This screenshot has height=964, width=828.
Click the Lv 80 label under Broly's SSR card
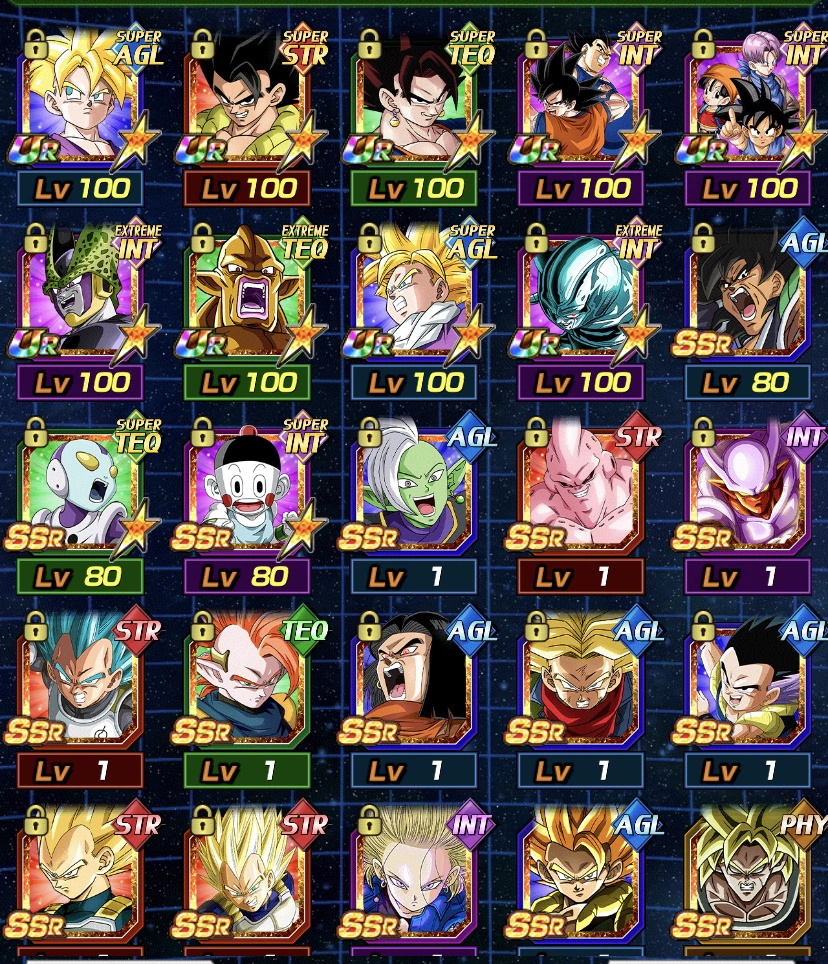click(x=747, y=381)
